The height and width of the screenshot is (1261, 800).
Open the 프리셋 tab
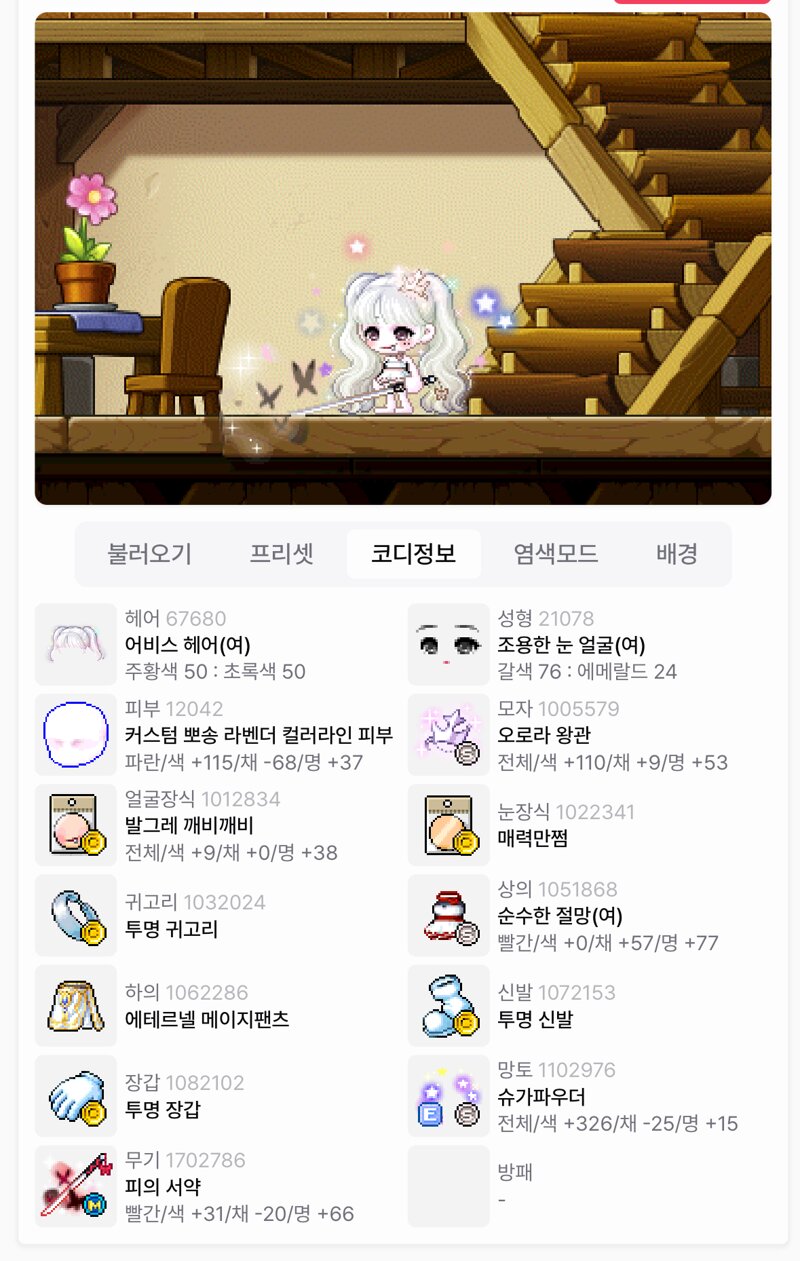point(282,554)
